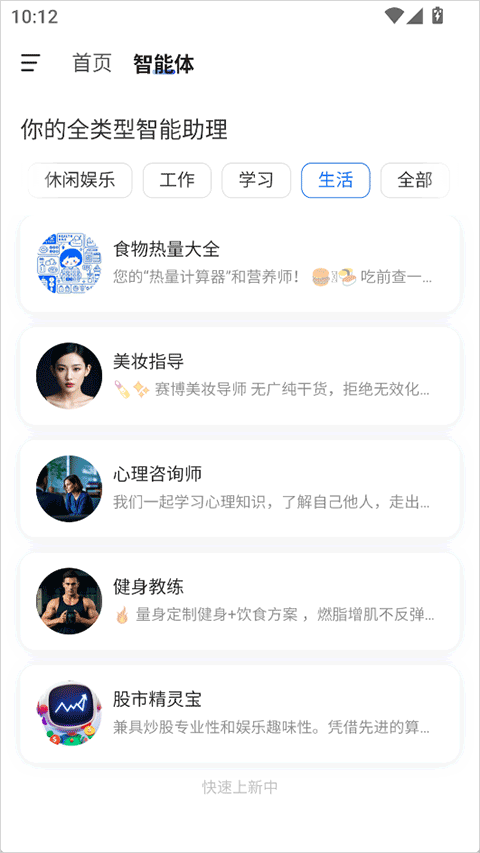Open the 食物热量大全 agent card
480x853 pixels.
click(240, 263)
